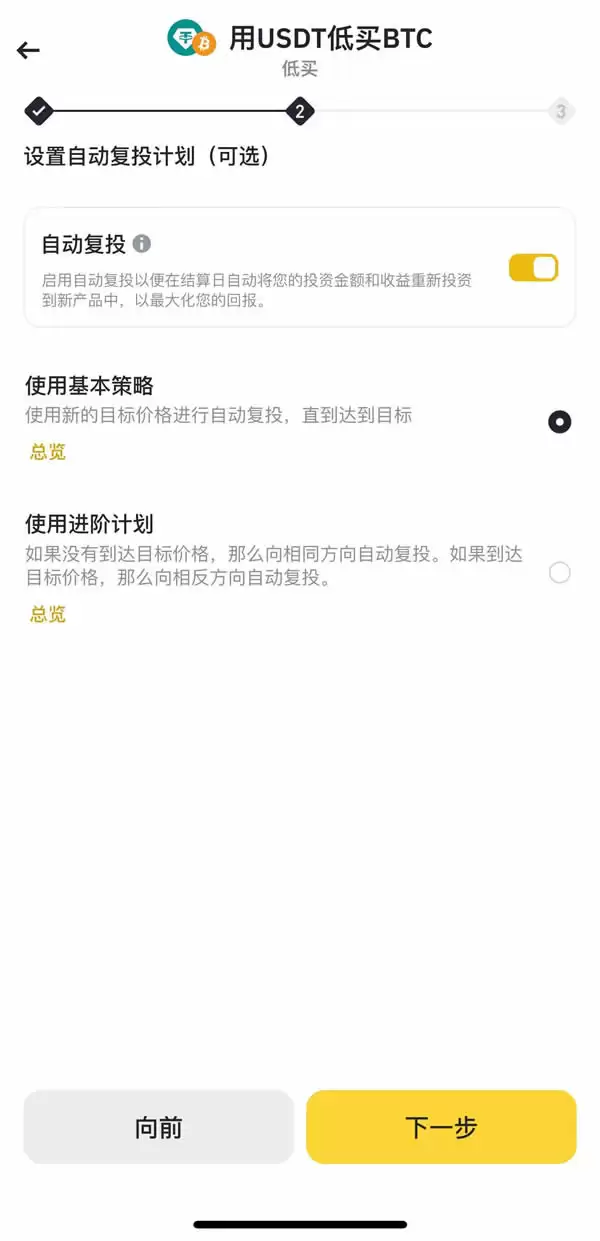Open 总览 under 使用基本策略

point(47,452)
